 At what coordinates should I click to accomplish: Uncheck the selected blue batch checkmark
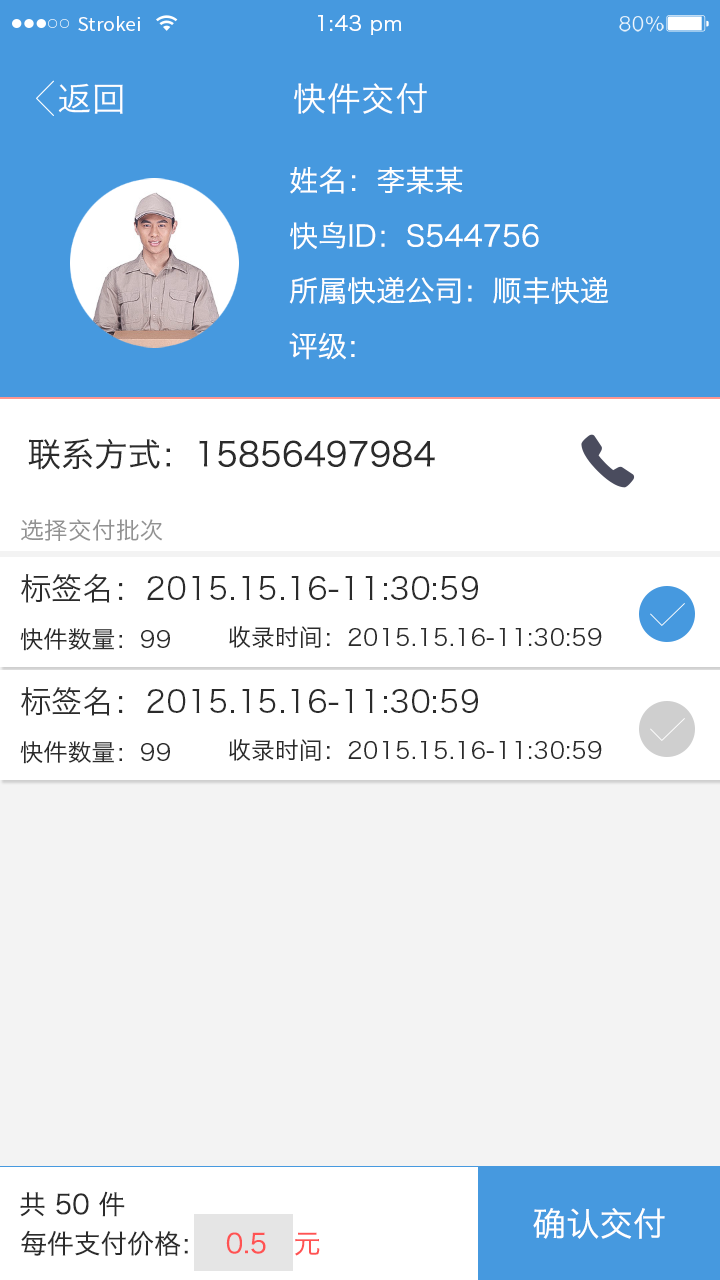pyautogui.click(x=667, y=614)
